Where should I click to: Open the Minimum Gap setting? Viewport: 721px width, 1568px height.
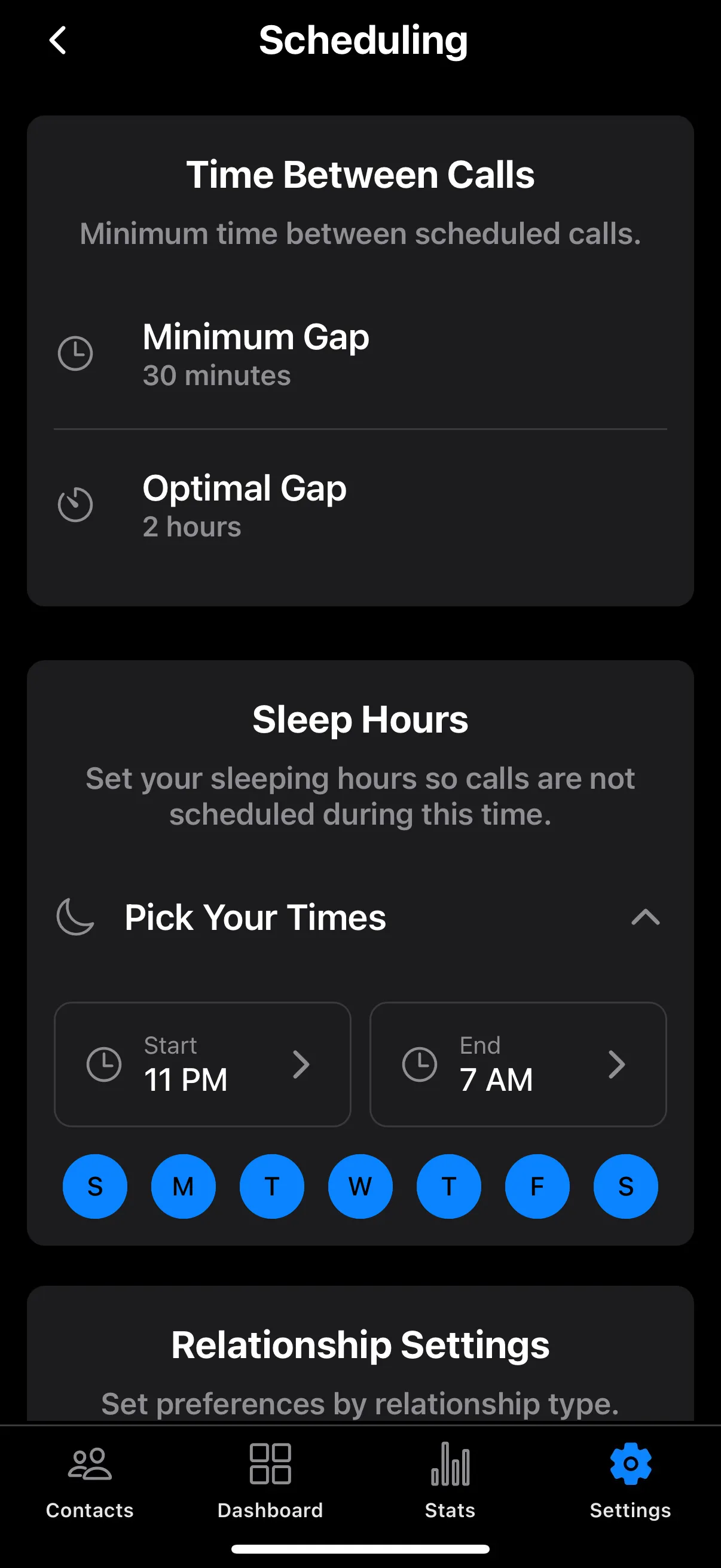pyautogui.click(x=360, y=353)
